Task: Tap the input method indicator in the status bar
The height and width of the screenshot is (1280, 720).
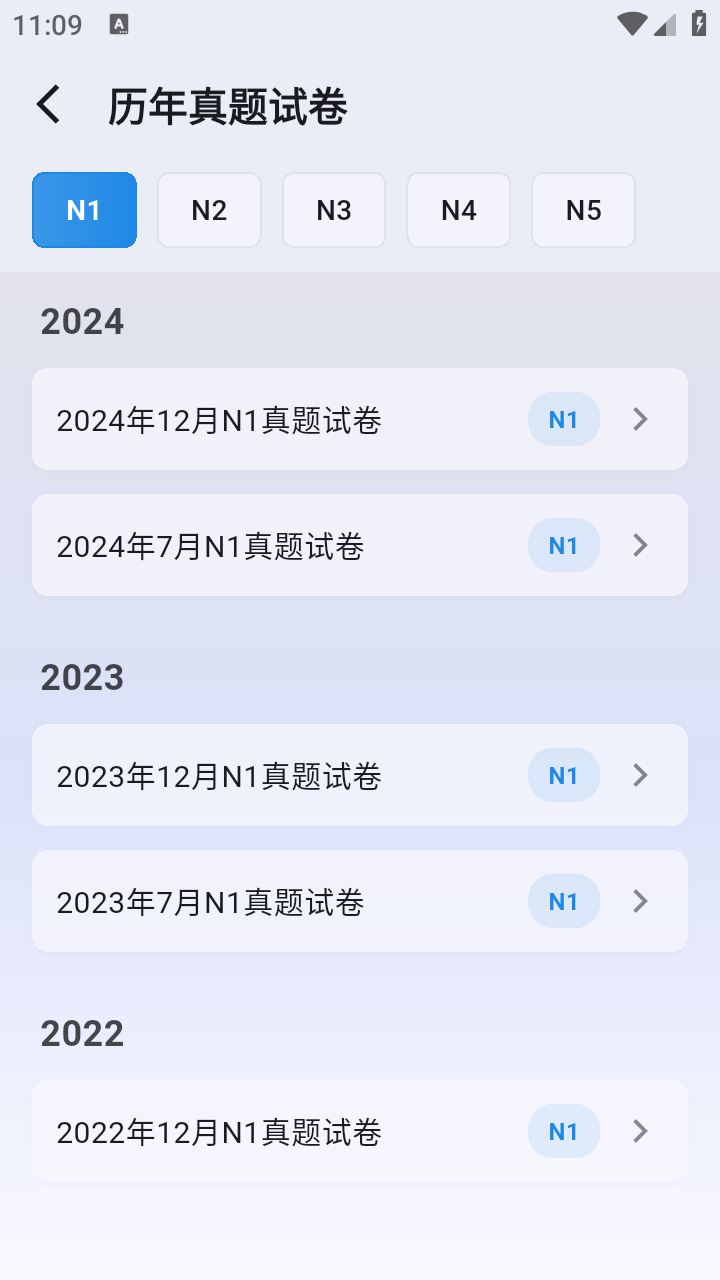Action: (x=121, y=24)
